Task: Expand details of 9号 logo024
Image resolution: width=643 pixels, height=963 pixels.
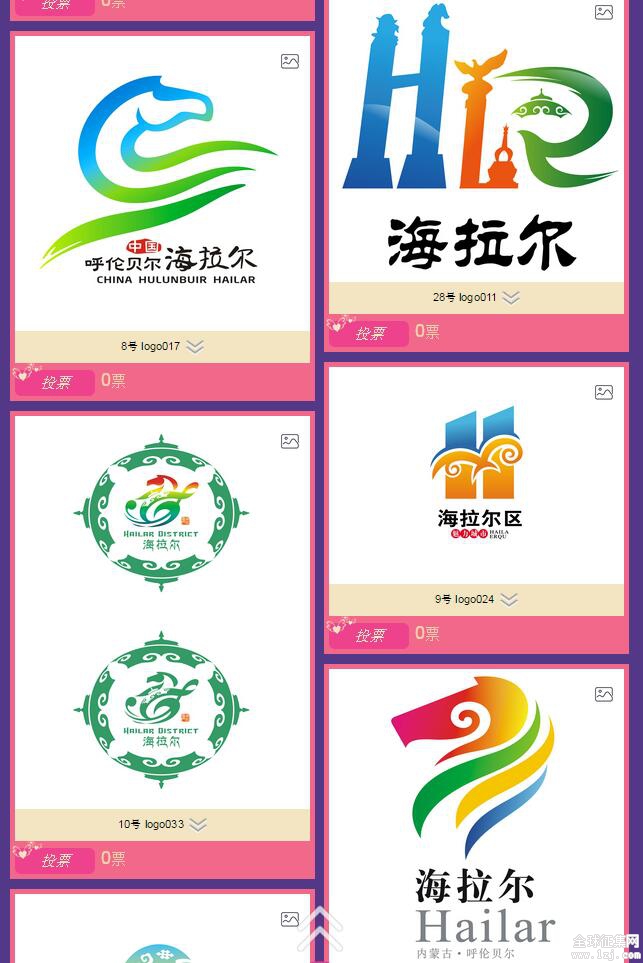Action: pyautogui.click(x=510, y=600)
